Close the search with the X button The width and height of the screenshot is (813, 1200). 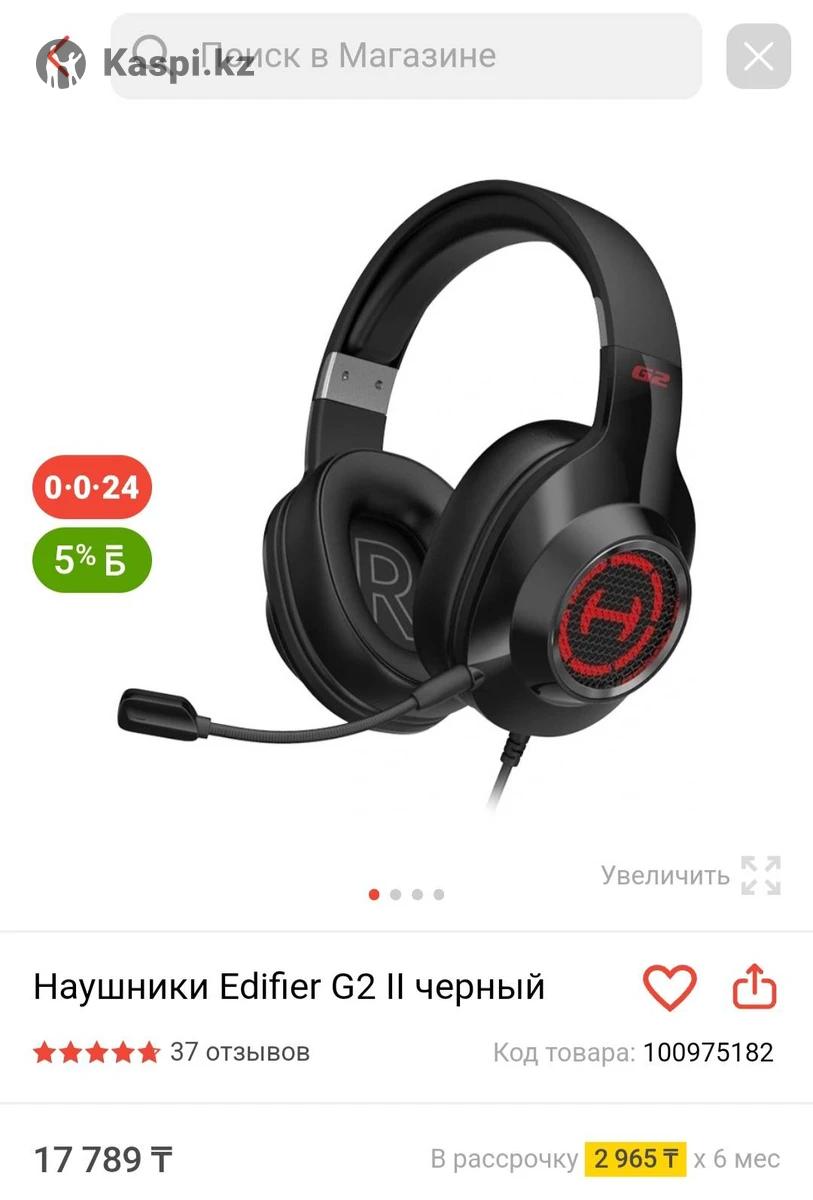[x=758, y=57]
